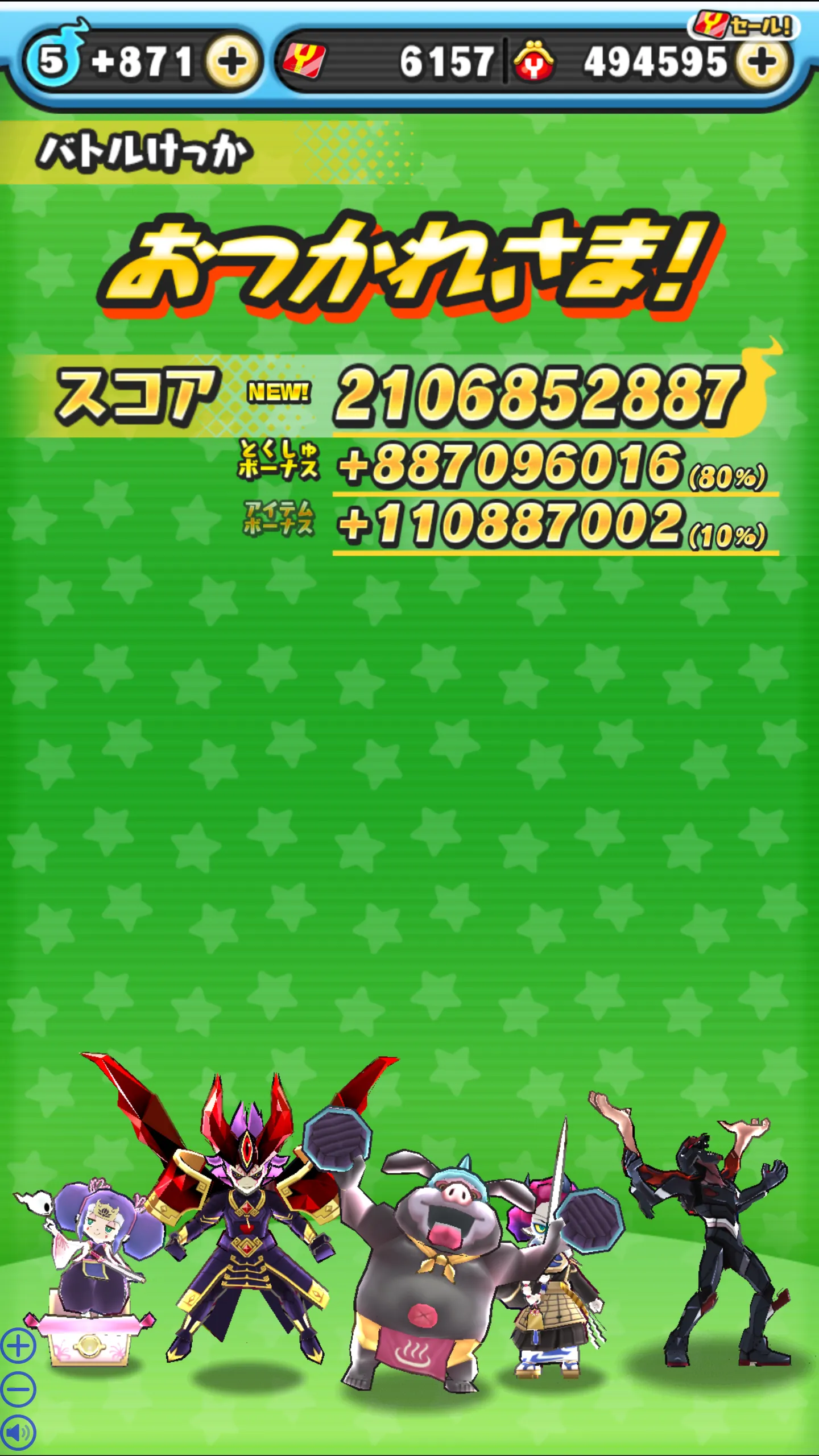819x1456 pixels.
Task: Add Y-money with the plus beside 494595
Action: tap(762, 62)
